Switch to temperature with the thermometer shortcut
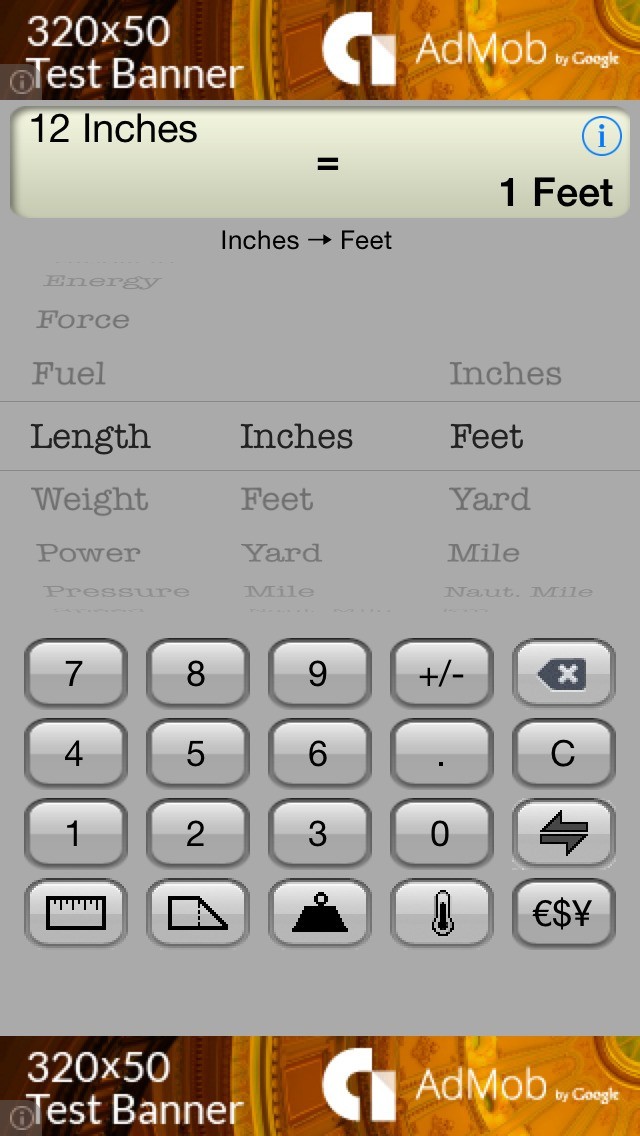 tap(441, 913)
